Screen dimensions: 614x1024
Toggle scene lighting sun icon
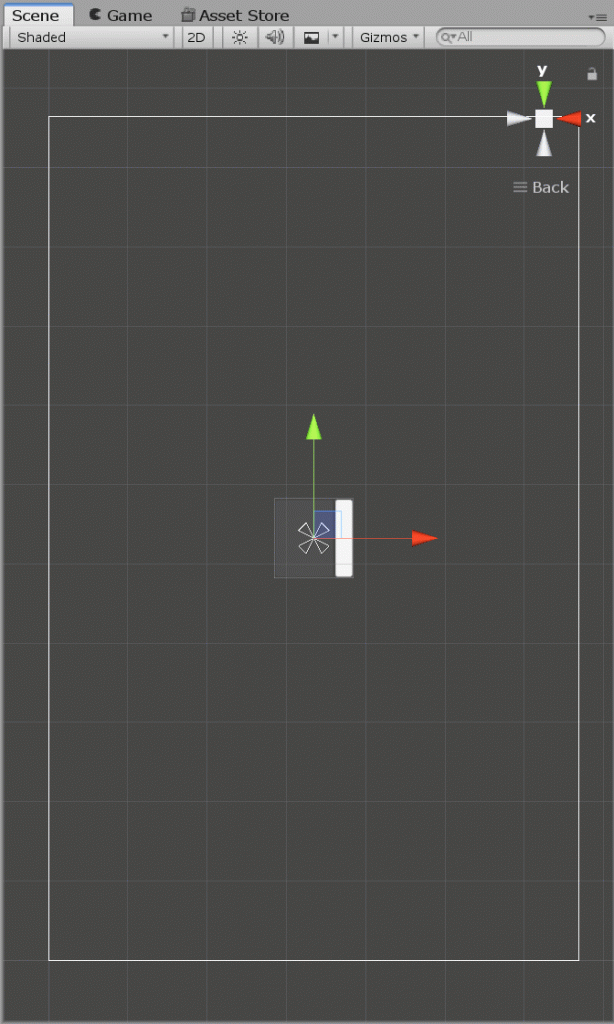[240, 37]
